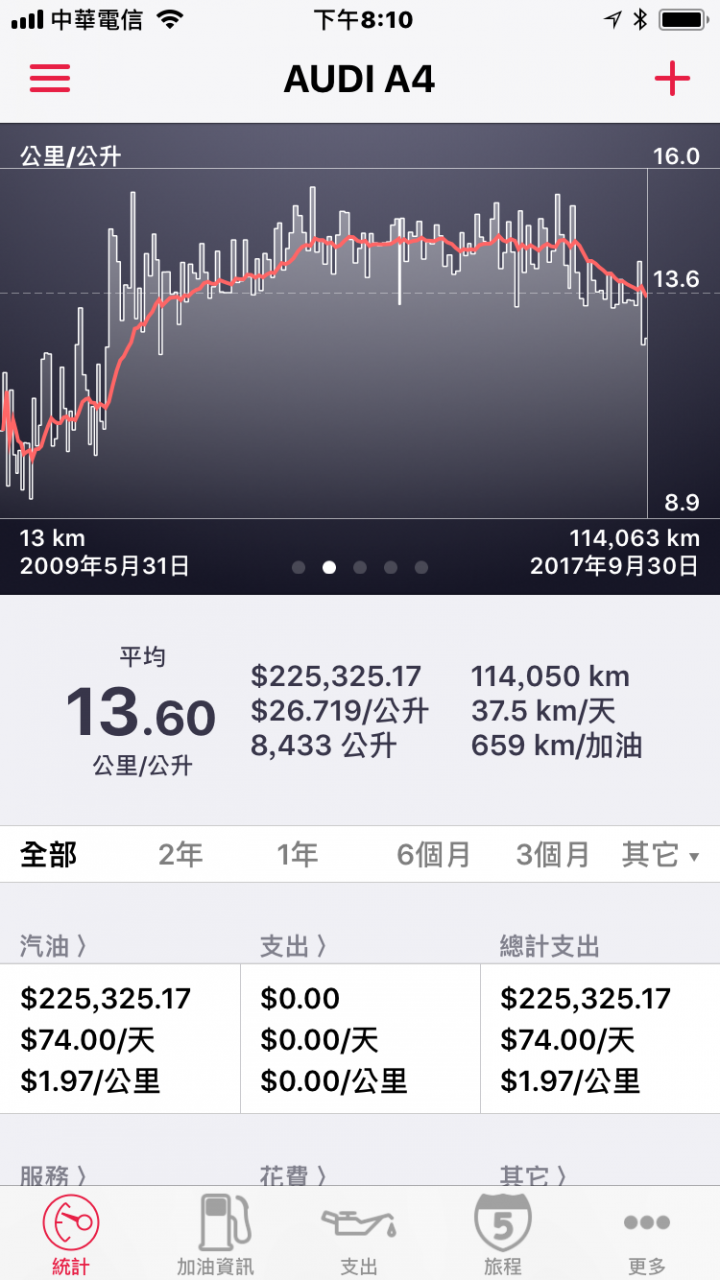Screen dimensions: 720x1280
Task: Select the 6個月 six-month filter
Action: pyautogui.click(x=434, y=855)
